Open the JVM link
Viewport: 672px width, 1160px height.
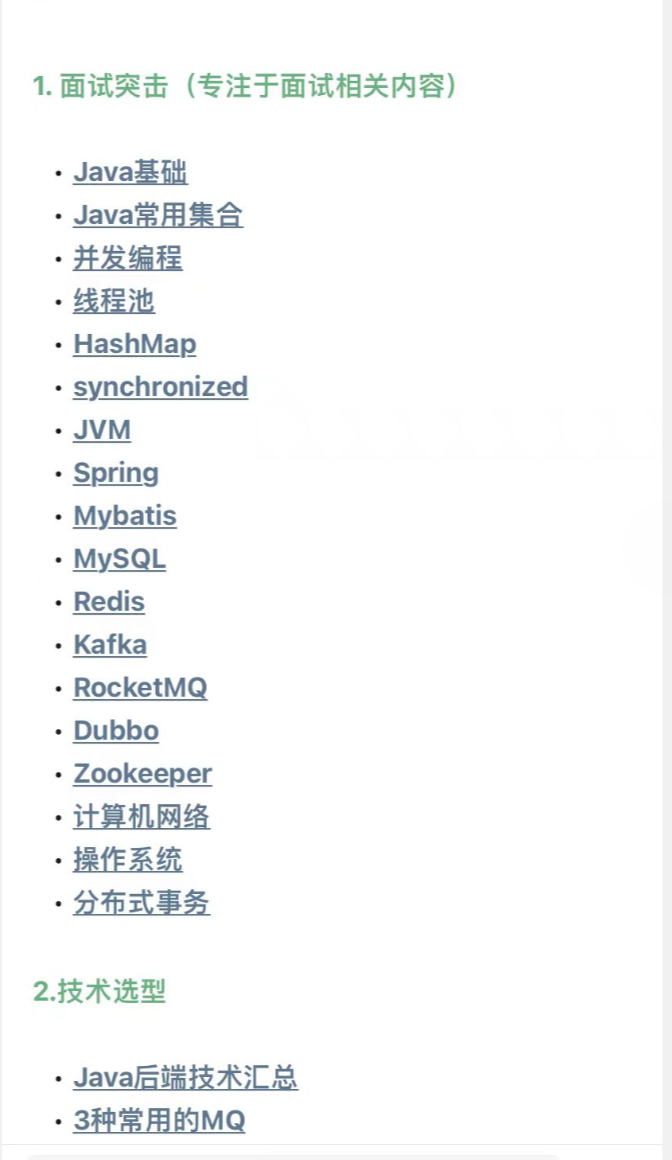point(102,430)
